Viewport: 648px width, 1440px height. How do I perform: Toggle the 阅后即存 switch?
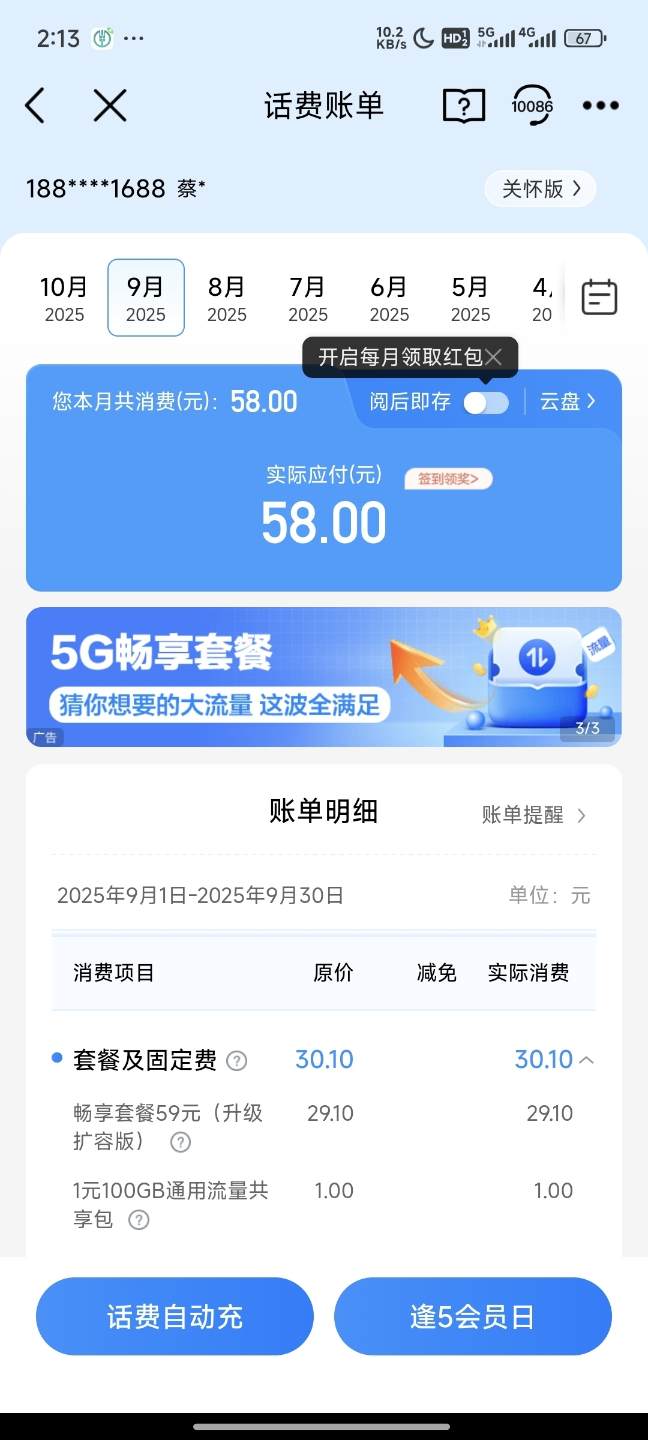(x=486, y=402)
